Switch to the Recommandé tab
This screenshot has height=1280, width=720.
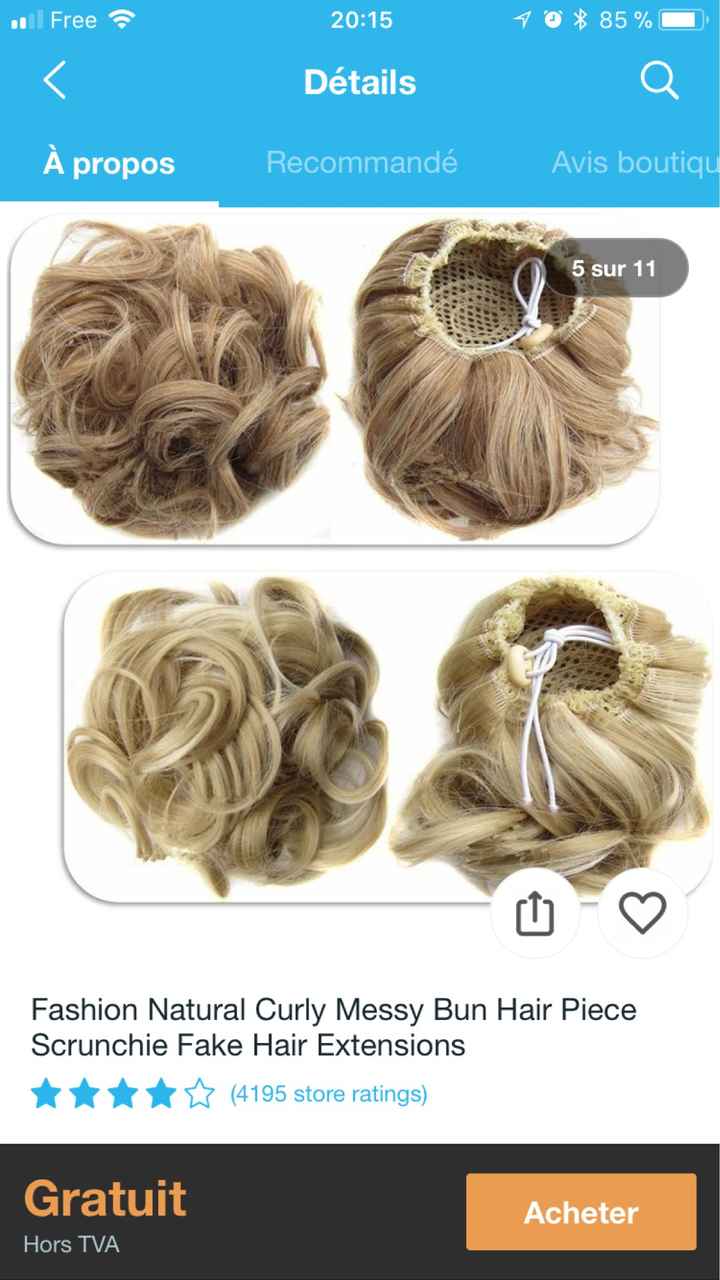(361, 163)
